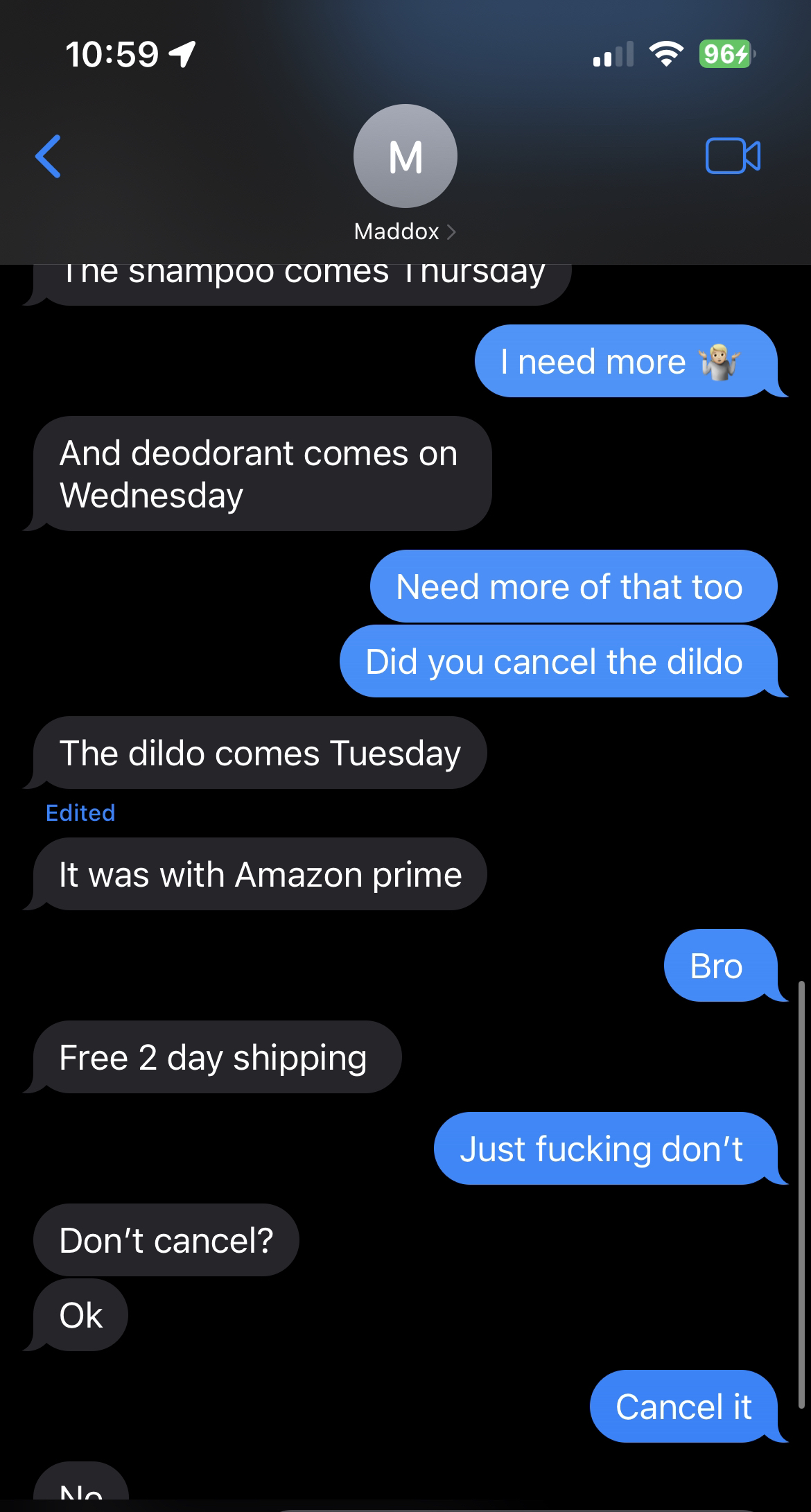
Task: Start a FaceTime video call
Action: 732,155
